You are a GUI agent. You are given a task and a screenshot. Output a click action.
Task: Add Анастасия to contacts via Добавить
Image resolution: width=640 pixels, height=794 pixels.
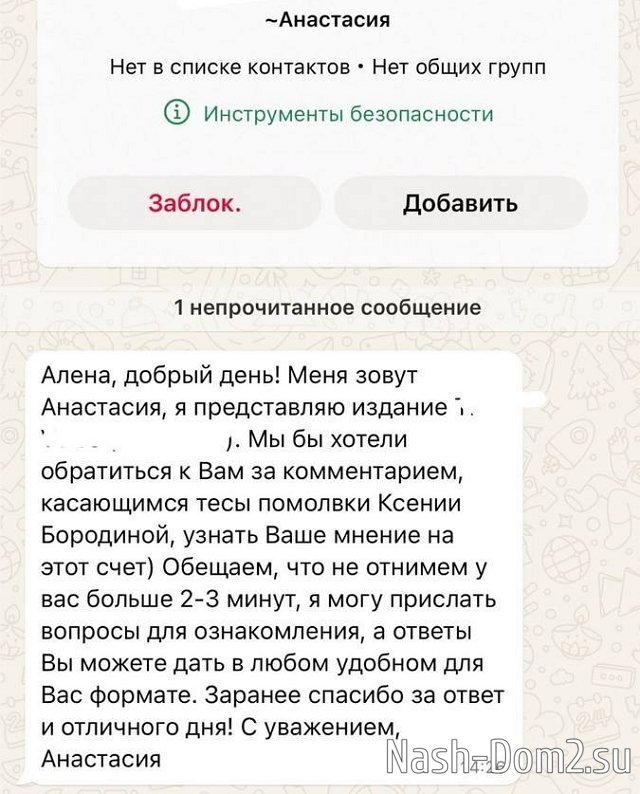coord(460,204)
